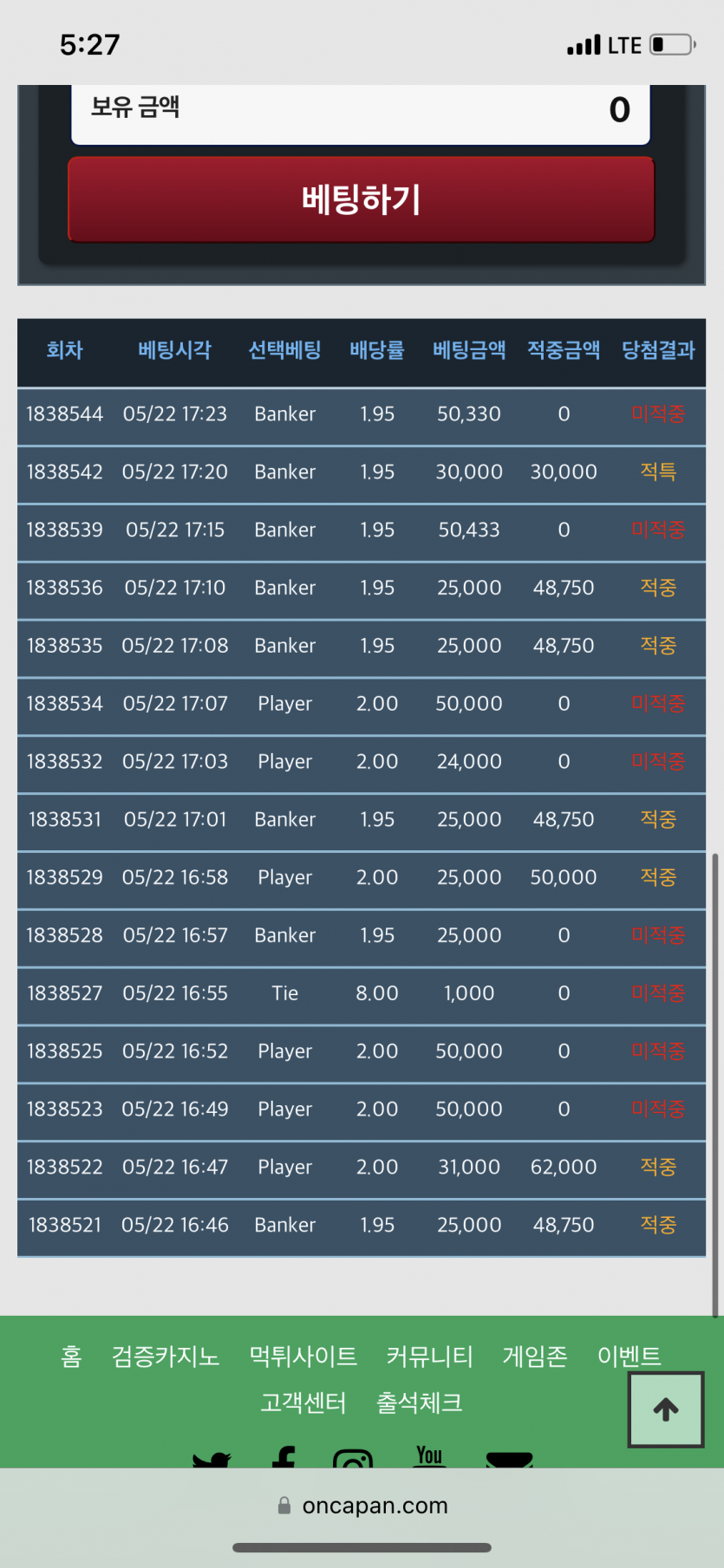Open the 이벤트 footer link
The width and height of the screenshot is (724, 1568).
click(x=629, y=1356)
